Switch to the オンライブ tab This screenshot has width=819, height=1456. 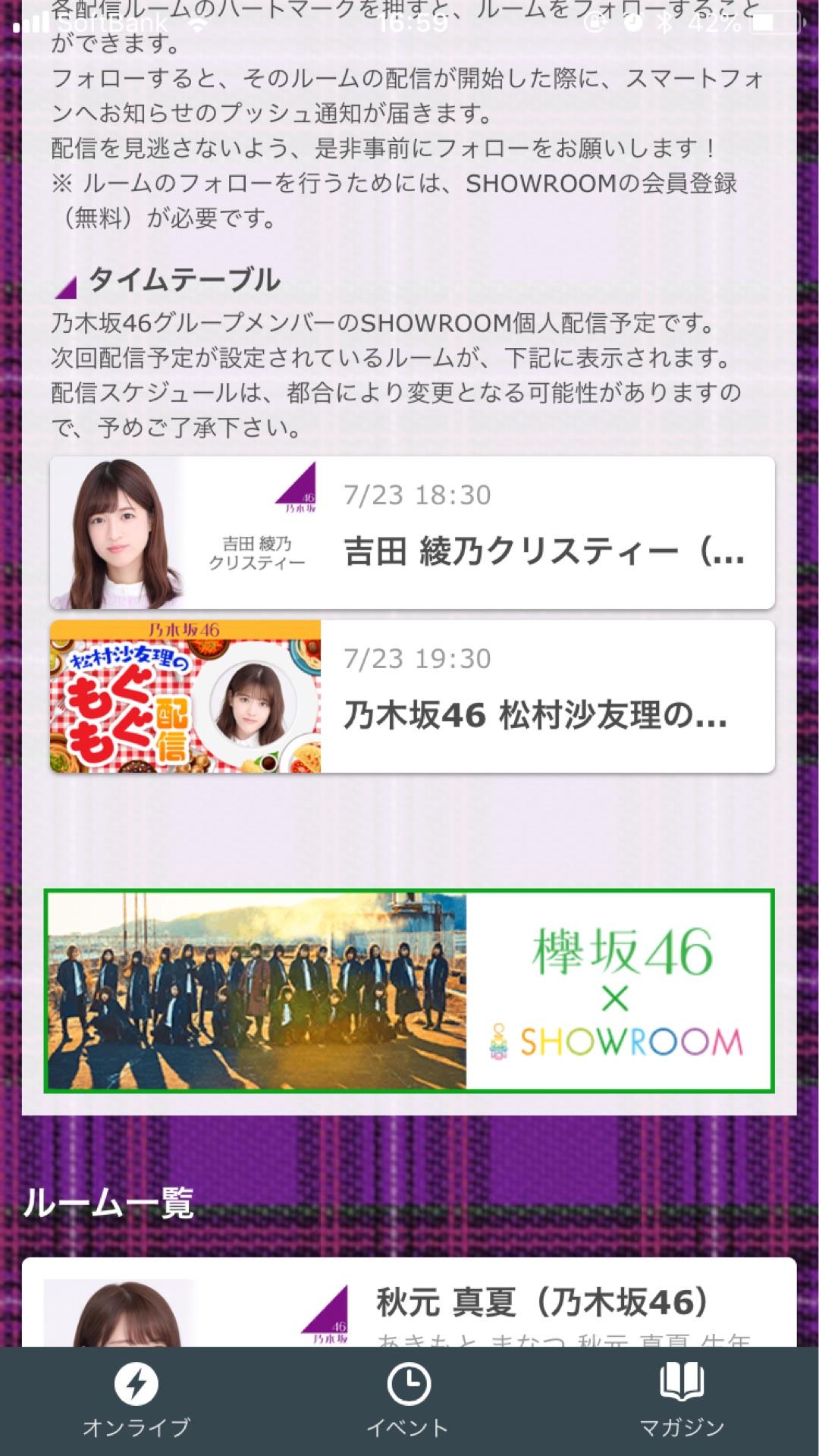coord(136,1400)
